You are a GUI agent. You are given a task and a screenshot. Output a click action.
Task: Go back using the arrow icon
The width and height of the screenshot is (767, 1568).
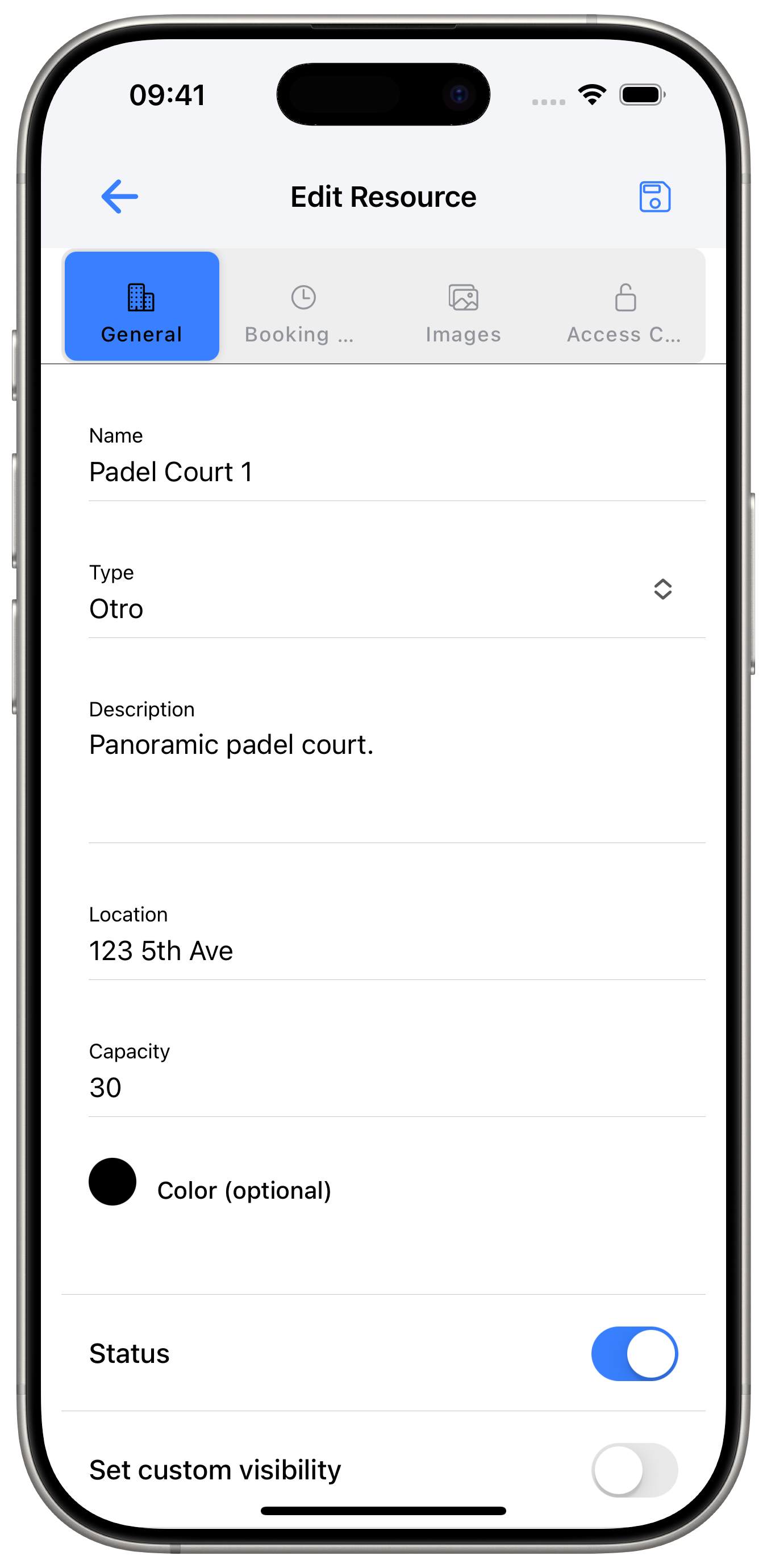[x=119, y=197]
